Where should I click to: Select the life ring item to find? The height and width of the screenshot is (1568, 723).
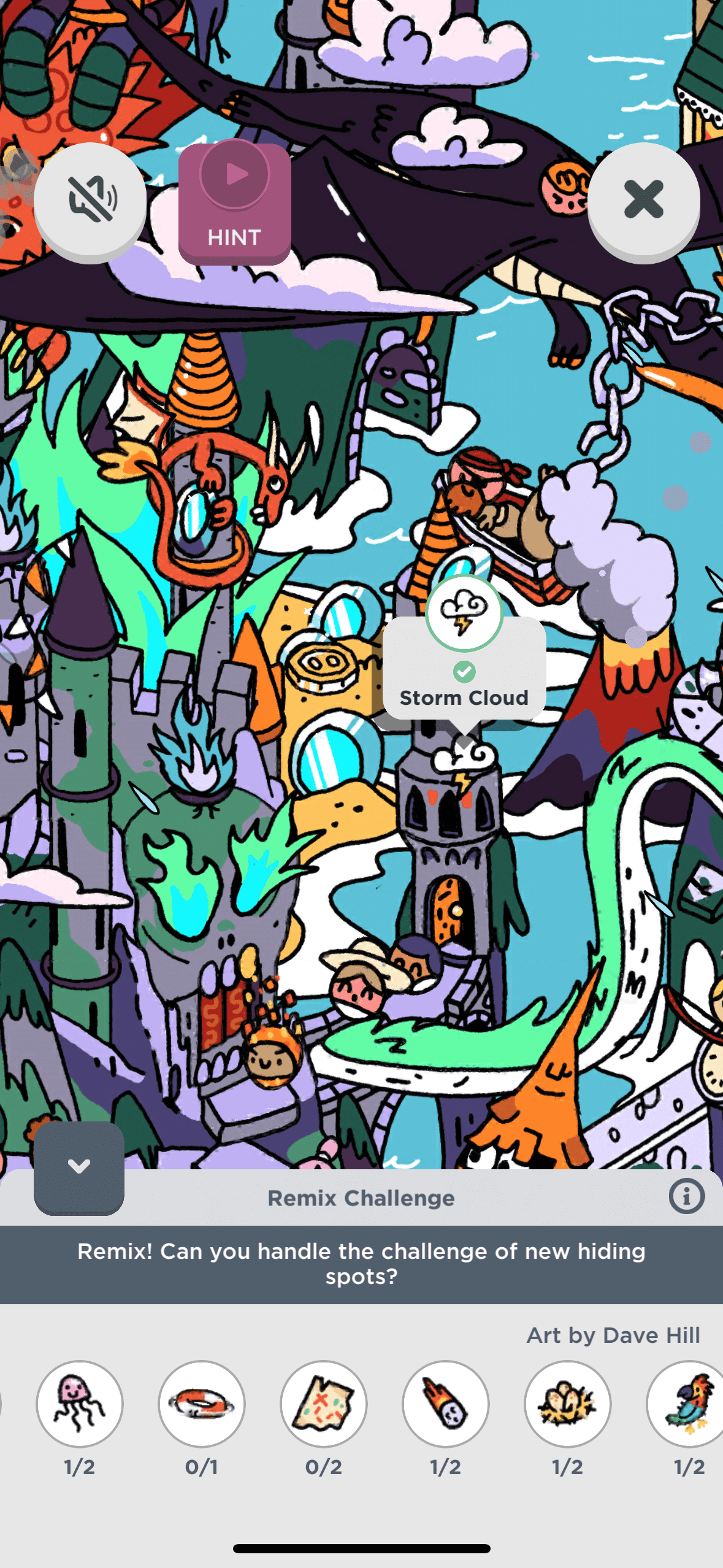[x=202, y=1404]
